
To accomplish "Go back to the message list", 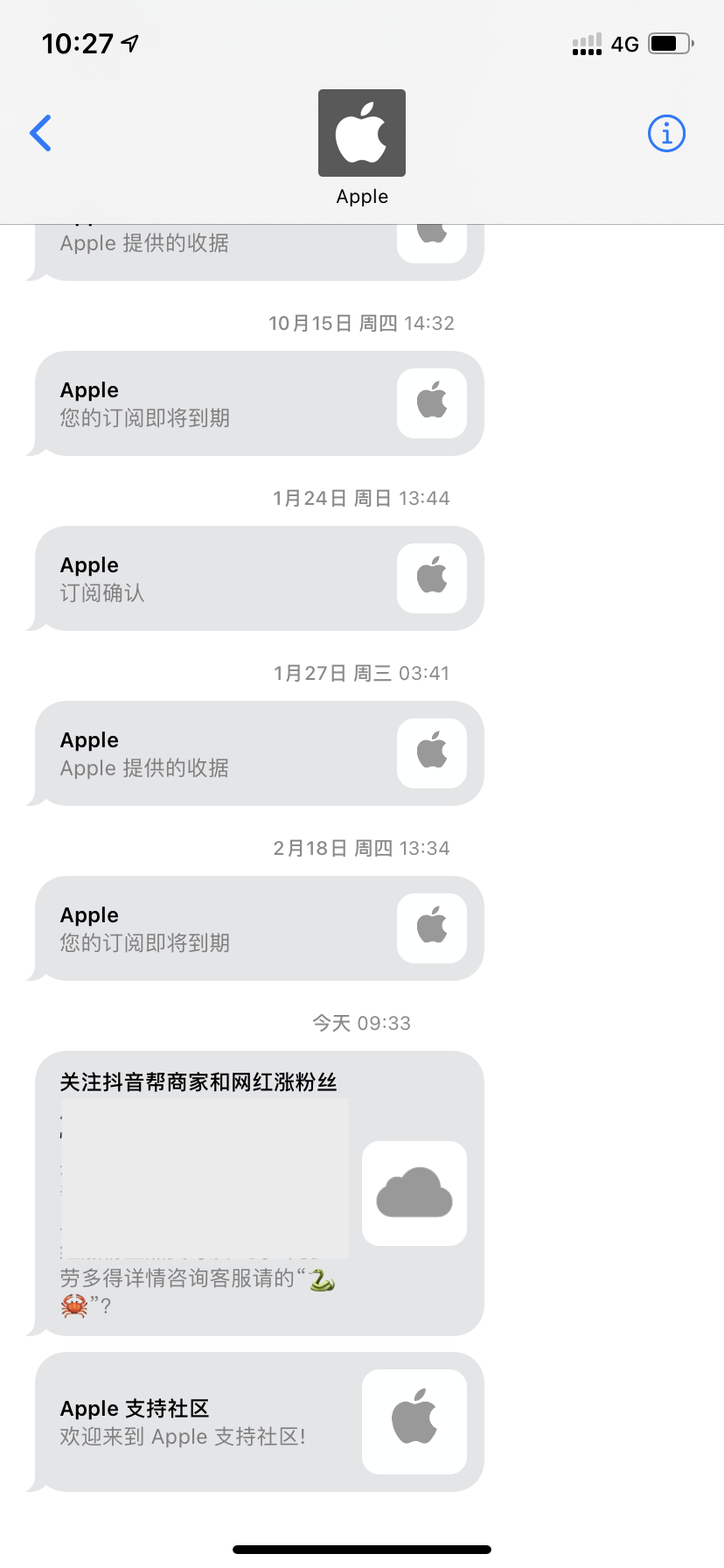I will (x=41, y=133).
